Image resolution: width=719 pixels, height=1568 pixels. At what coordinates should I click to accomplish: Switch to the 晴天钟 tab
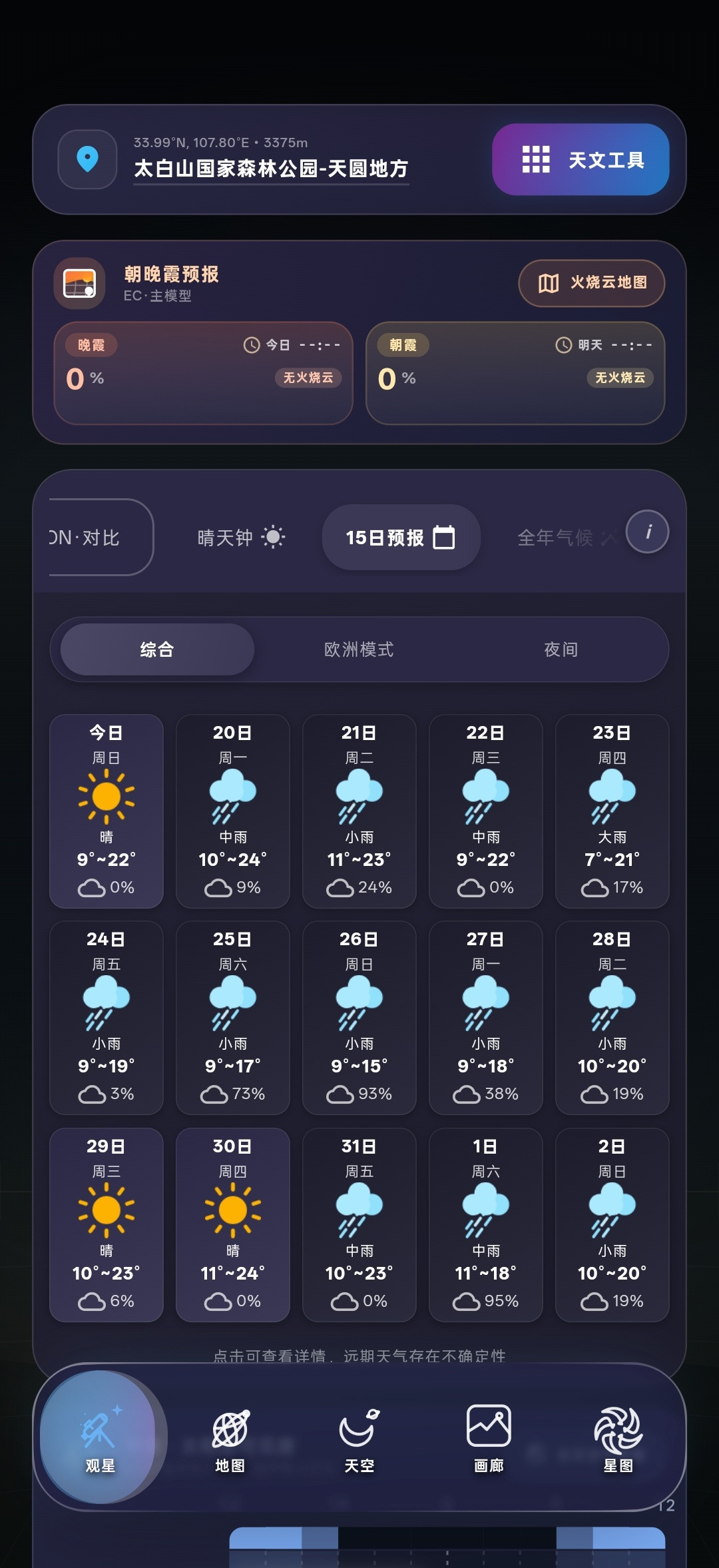241,538
